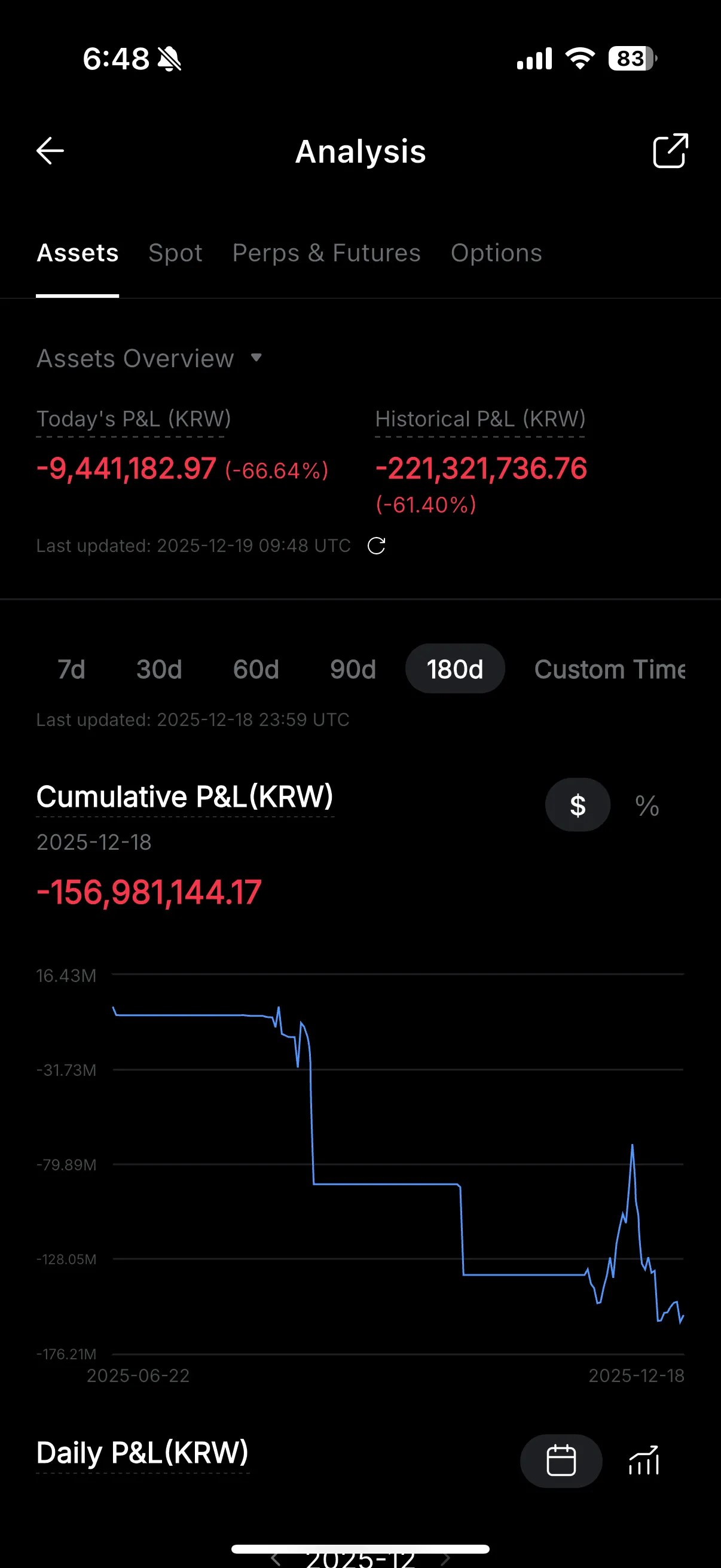Image resolution: width=721 pixels, height=1568 pixels.
Task: Show the 90d time range
Action: tap(353, 669)
